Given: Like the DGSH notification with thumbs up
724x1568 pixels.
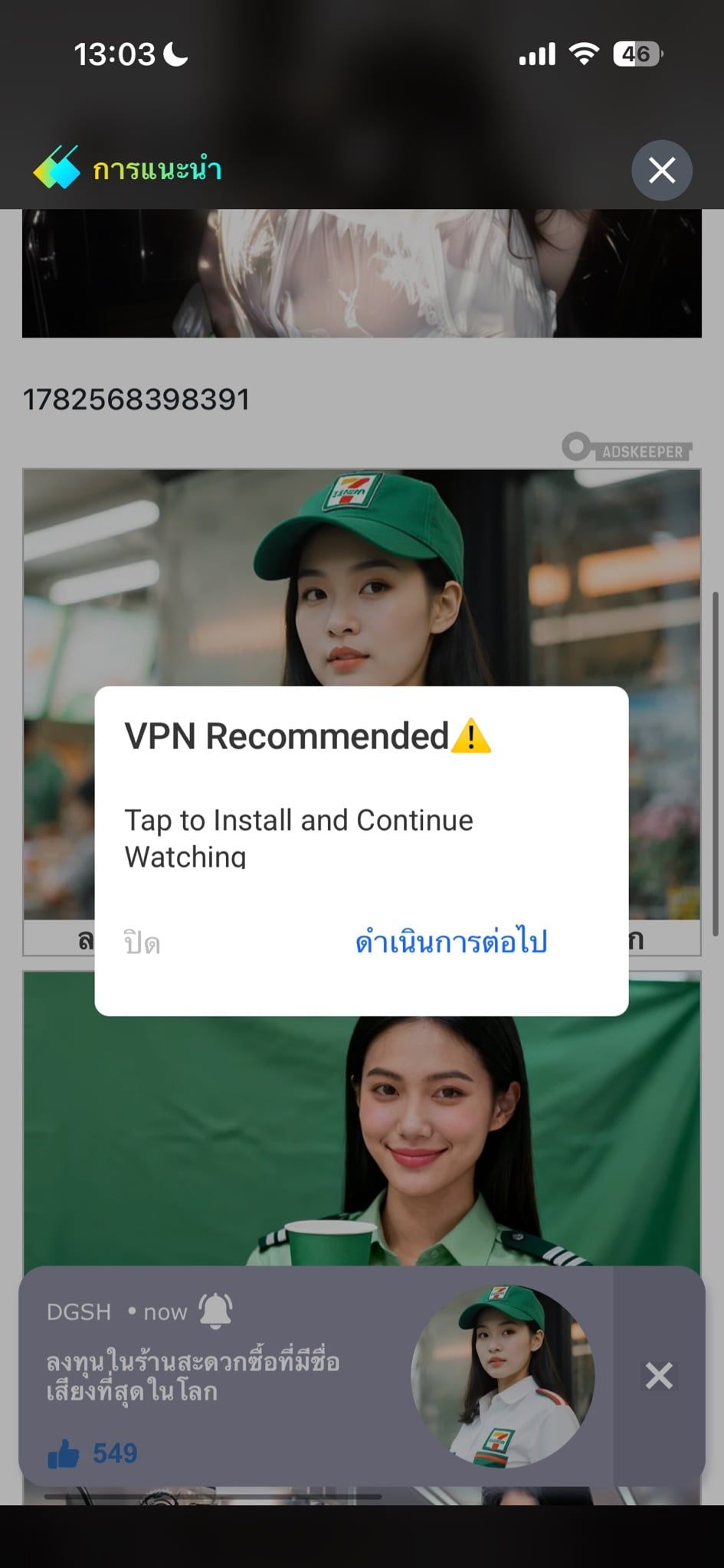Looking at the screenshot, I should pos(64,1453).
